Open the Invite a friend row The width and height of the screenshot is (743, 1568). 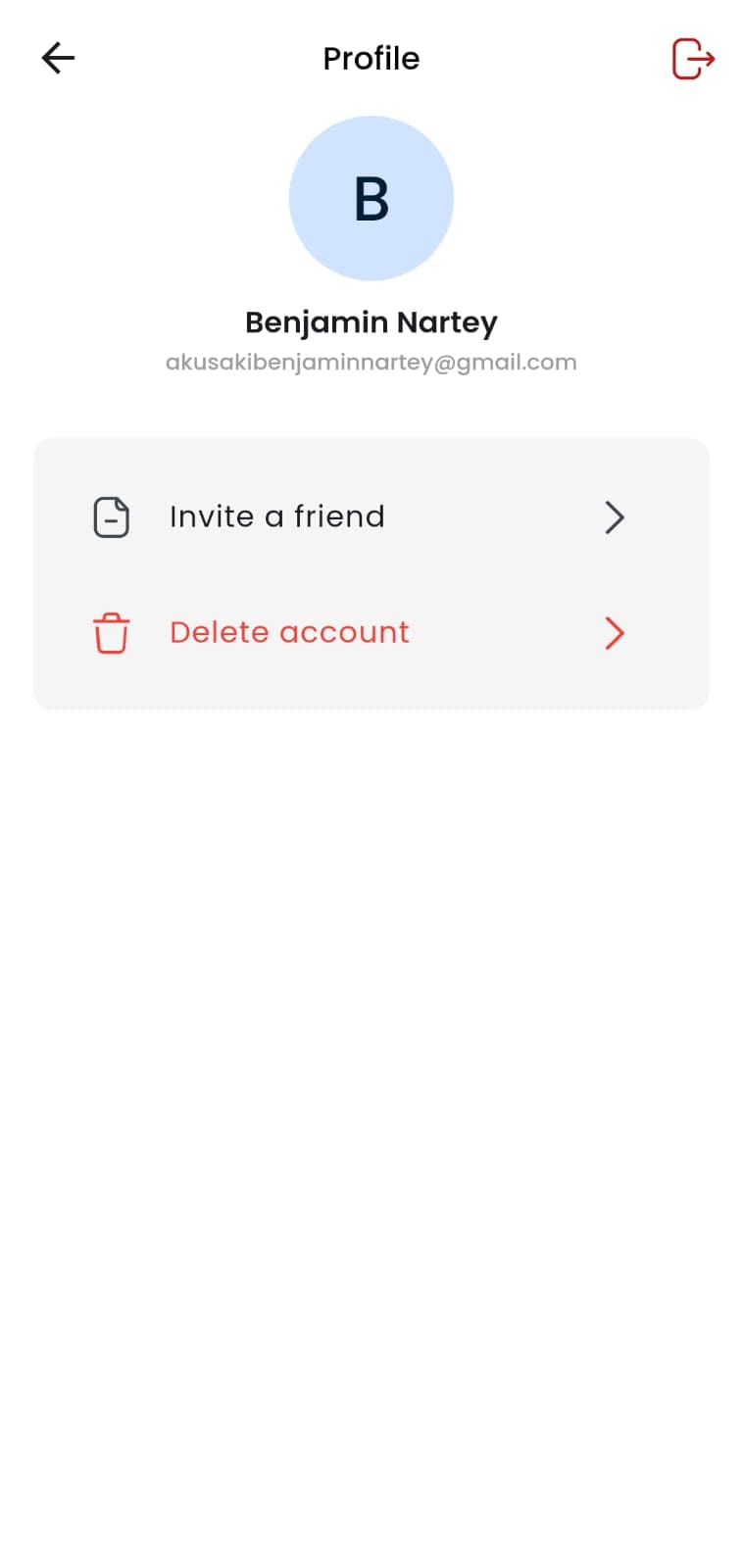click(371, 516)
